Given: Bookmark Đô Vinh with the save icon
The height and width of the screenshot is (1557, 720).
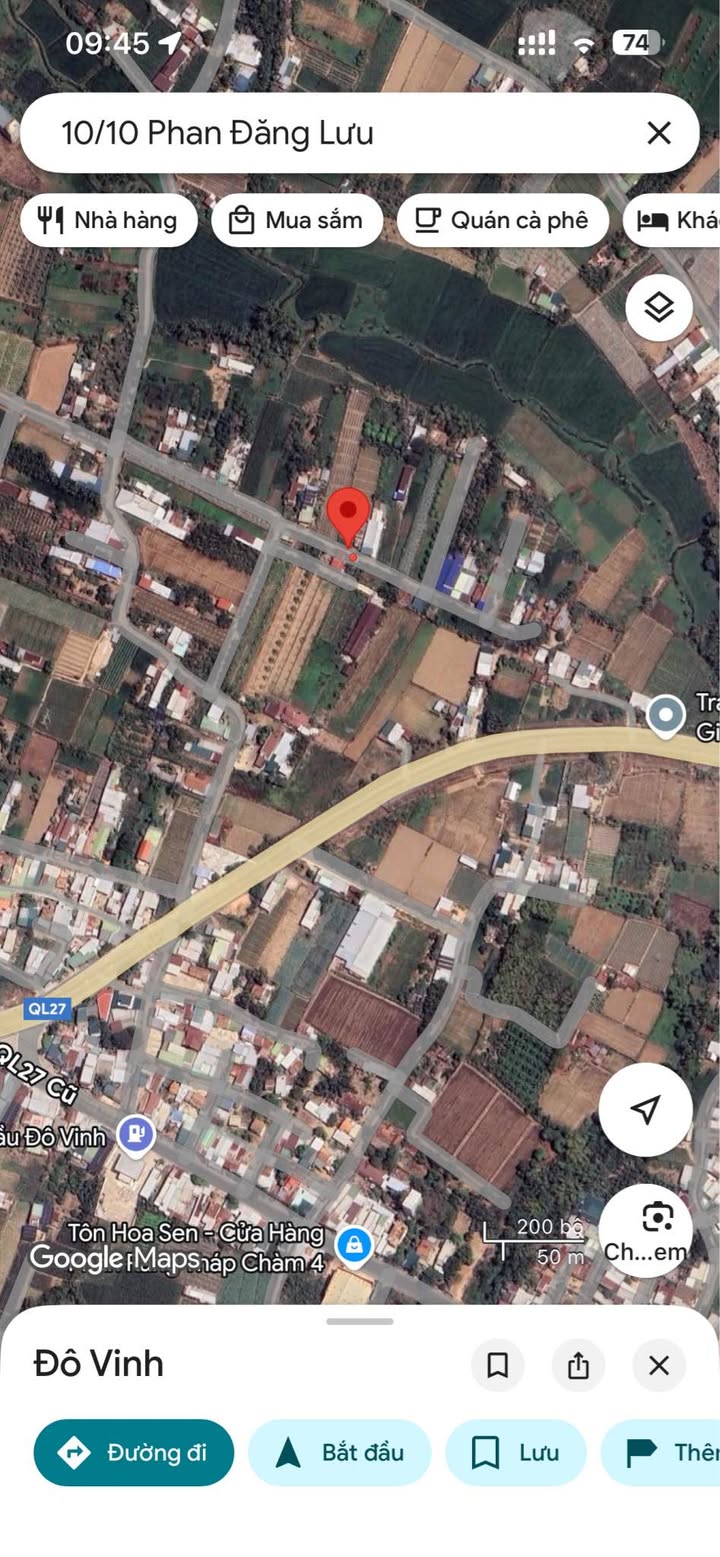Looking at the screenshot, I should (x=497, y=1365).
